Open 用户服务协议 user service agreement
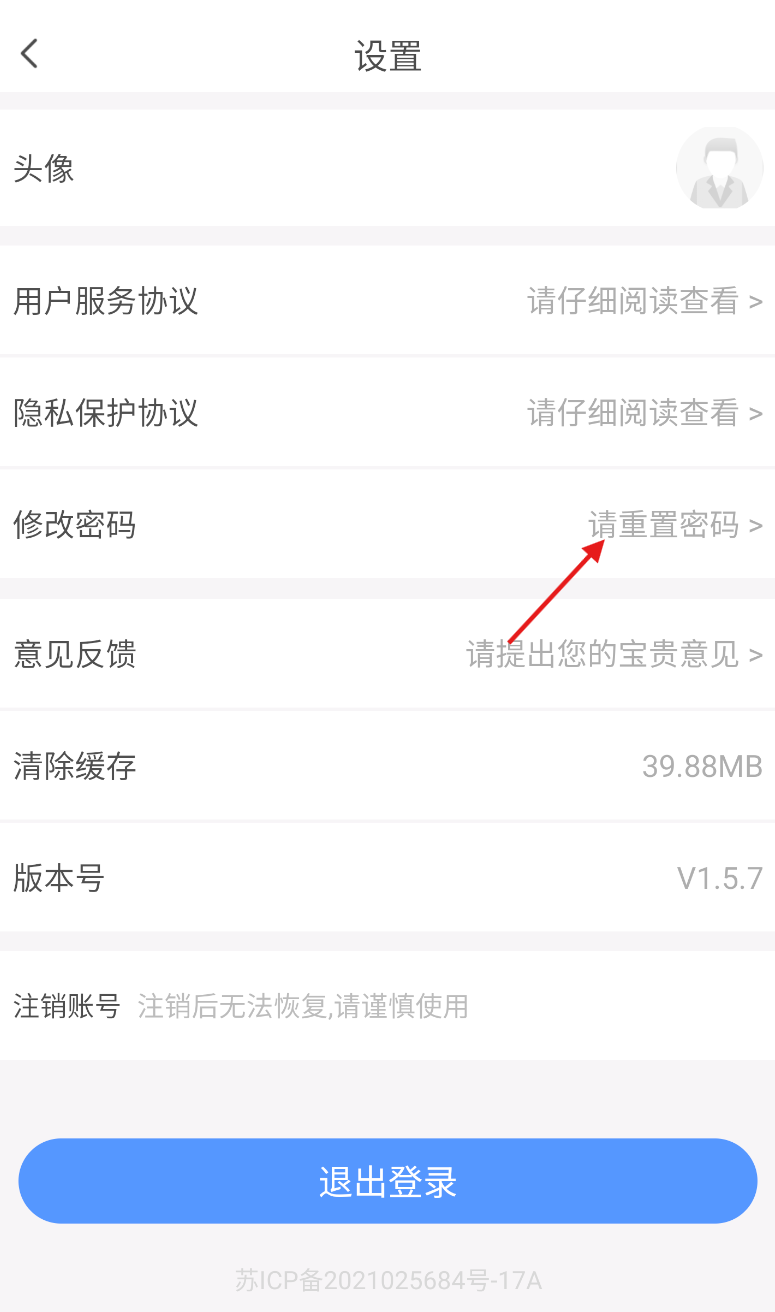 387,301
